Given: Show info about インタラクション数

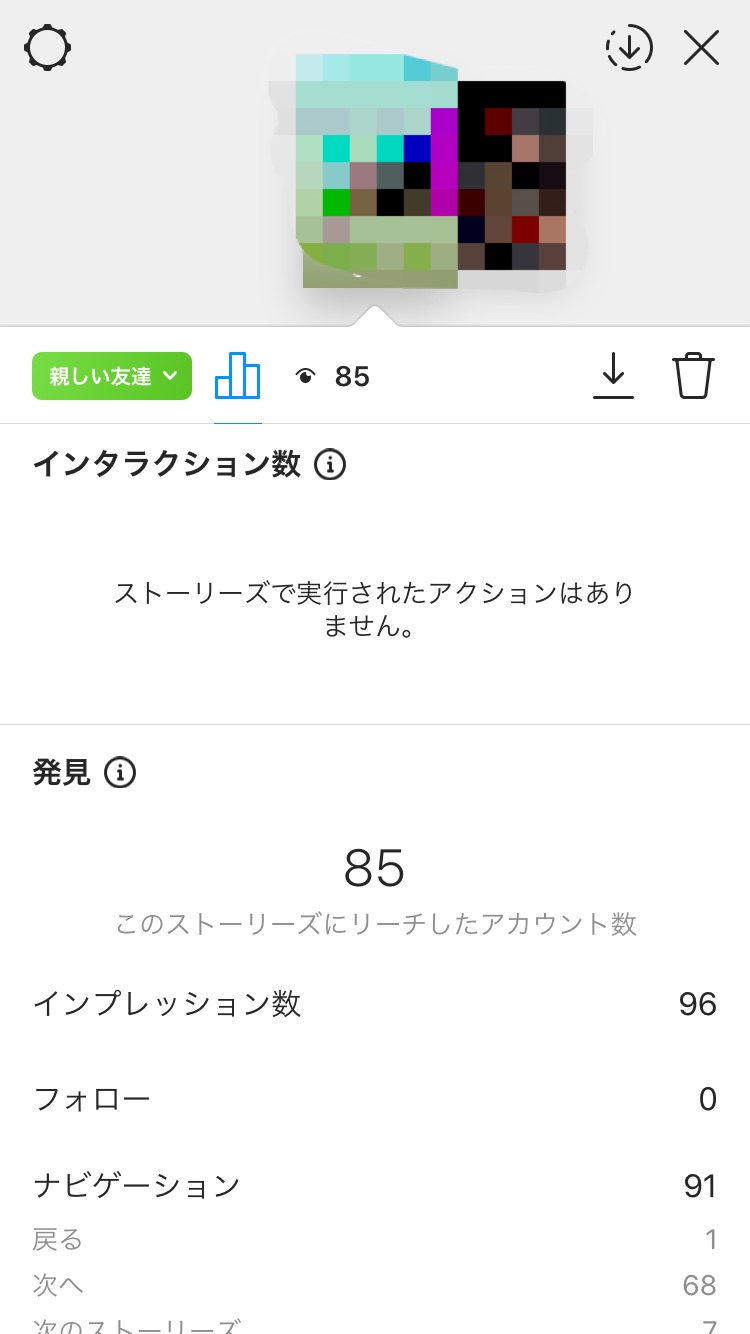Looking at the screenshot, I should pyautogui.click(x=330, y=464).
